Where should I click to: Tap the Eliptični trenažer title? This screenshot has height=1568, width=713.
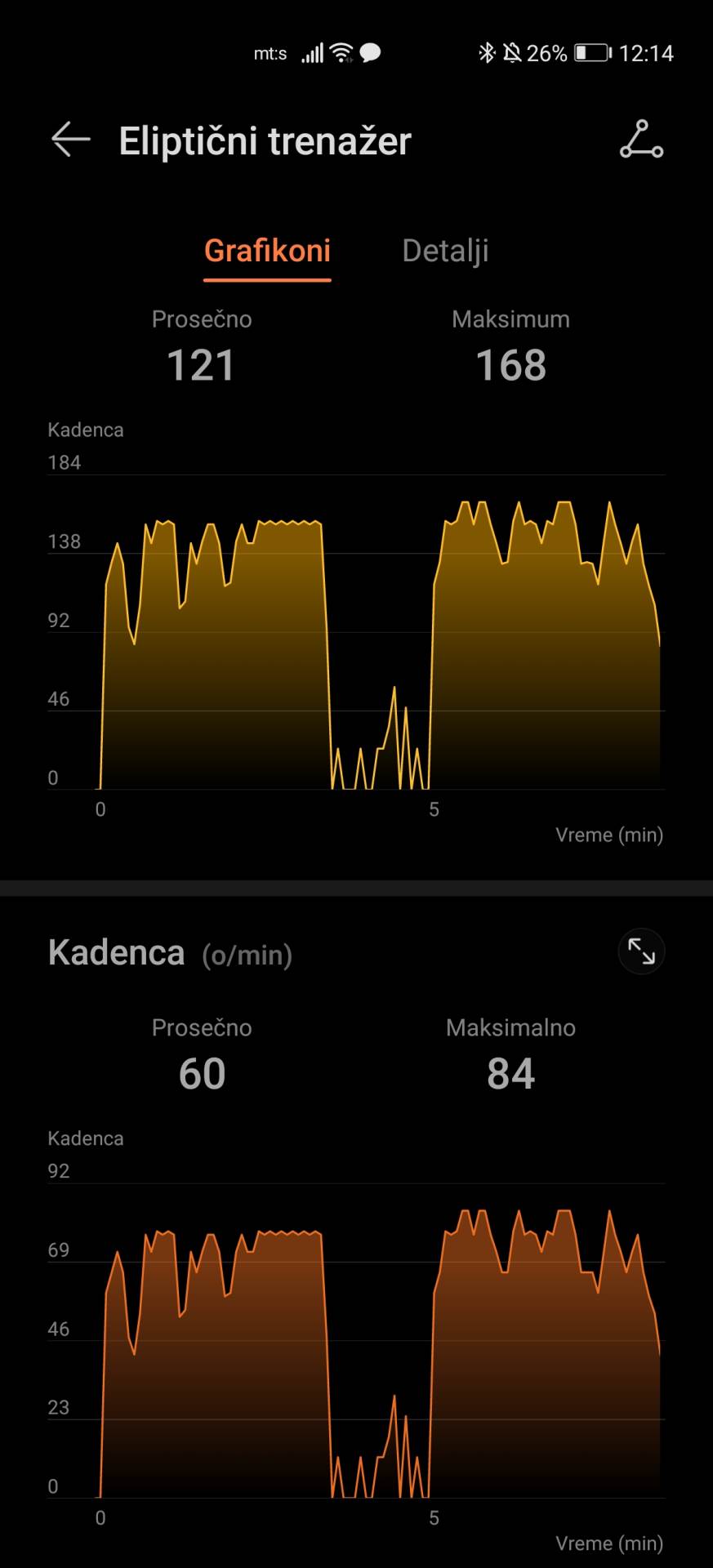(x=263, y=140)
